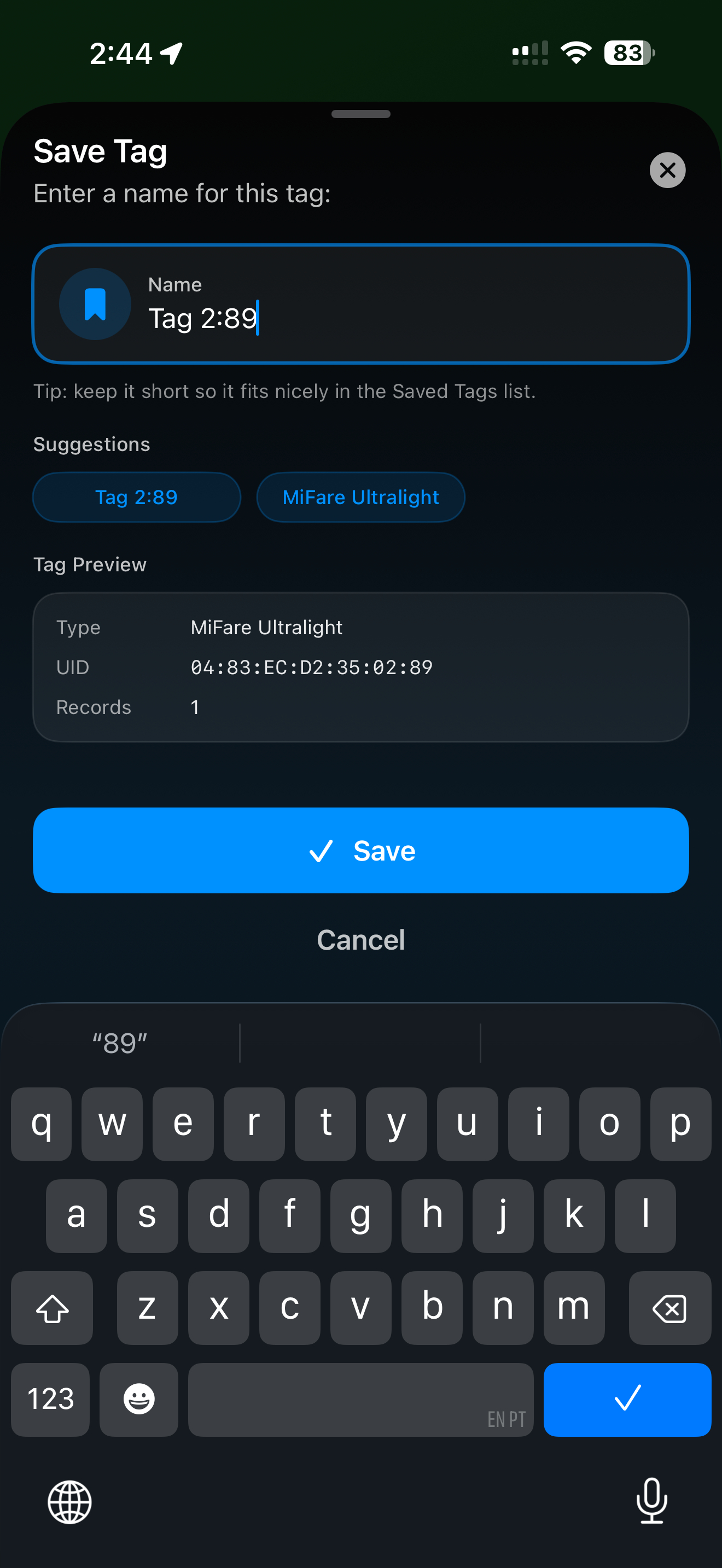Tap the spacebar labeled EN PT
Image resolution: width=722 pixels, height=1568 pixels.
tap(360, 1400)
